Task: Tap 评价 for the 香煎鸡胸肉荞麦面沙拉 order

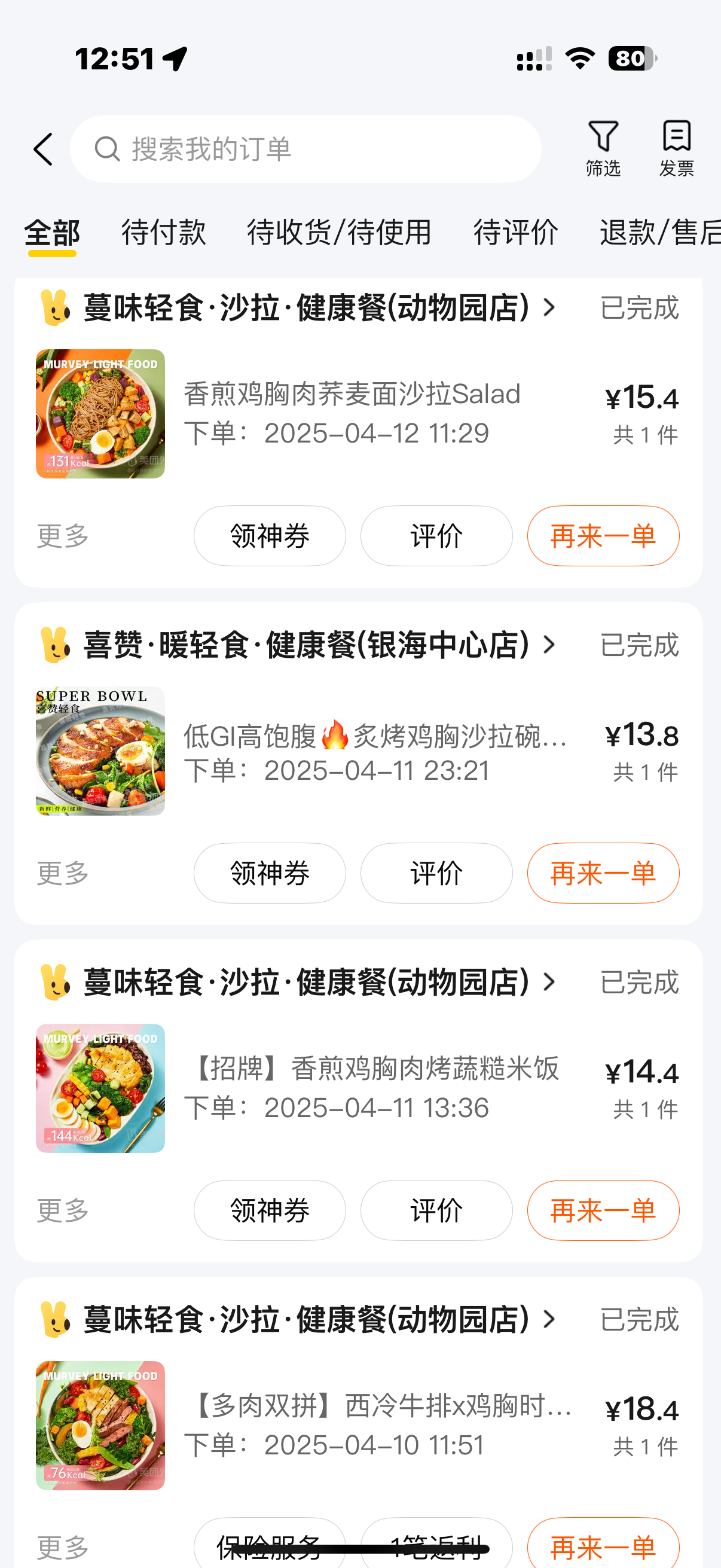Action: (436, 536)
